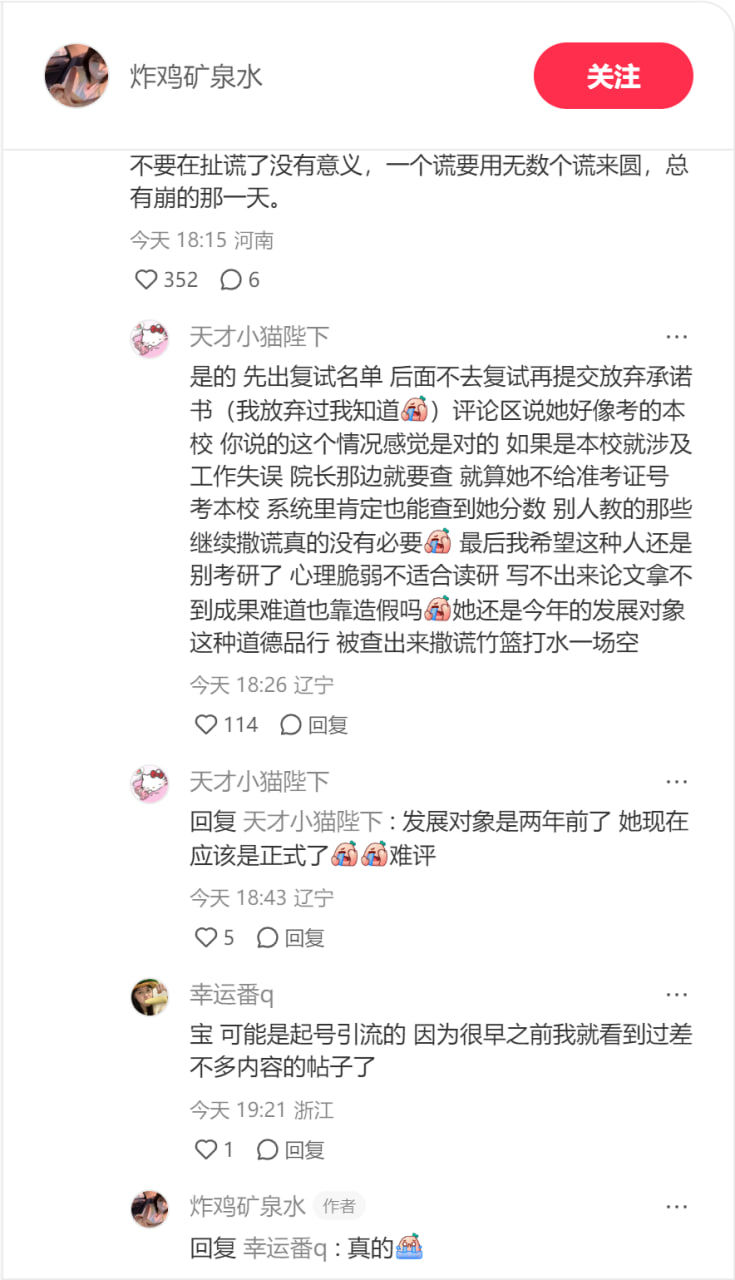Tap the heart on 幸运番q's comment

pyautogui.click(x=206, y=1150)
